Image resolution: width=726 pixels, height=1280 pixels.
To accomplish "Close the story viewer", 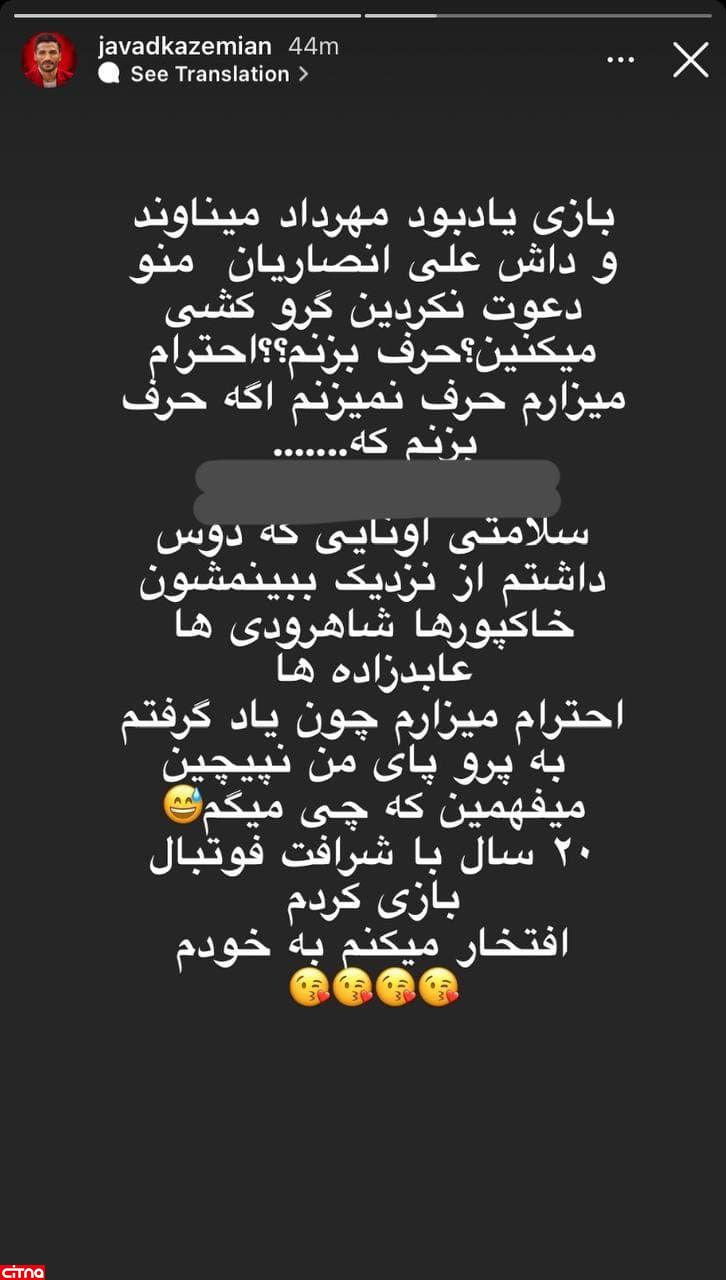I will pos(690,60).
